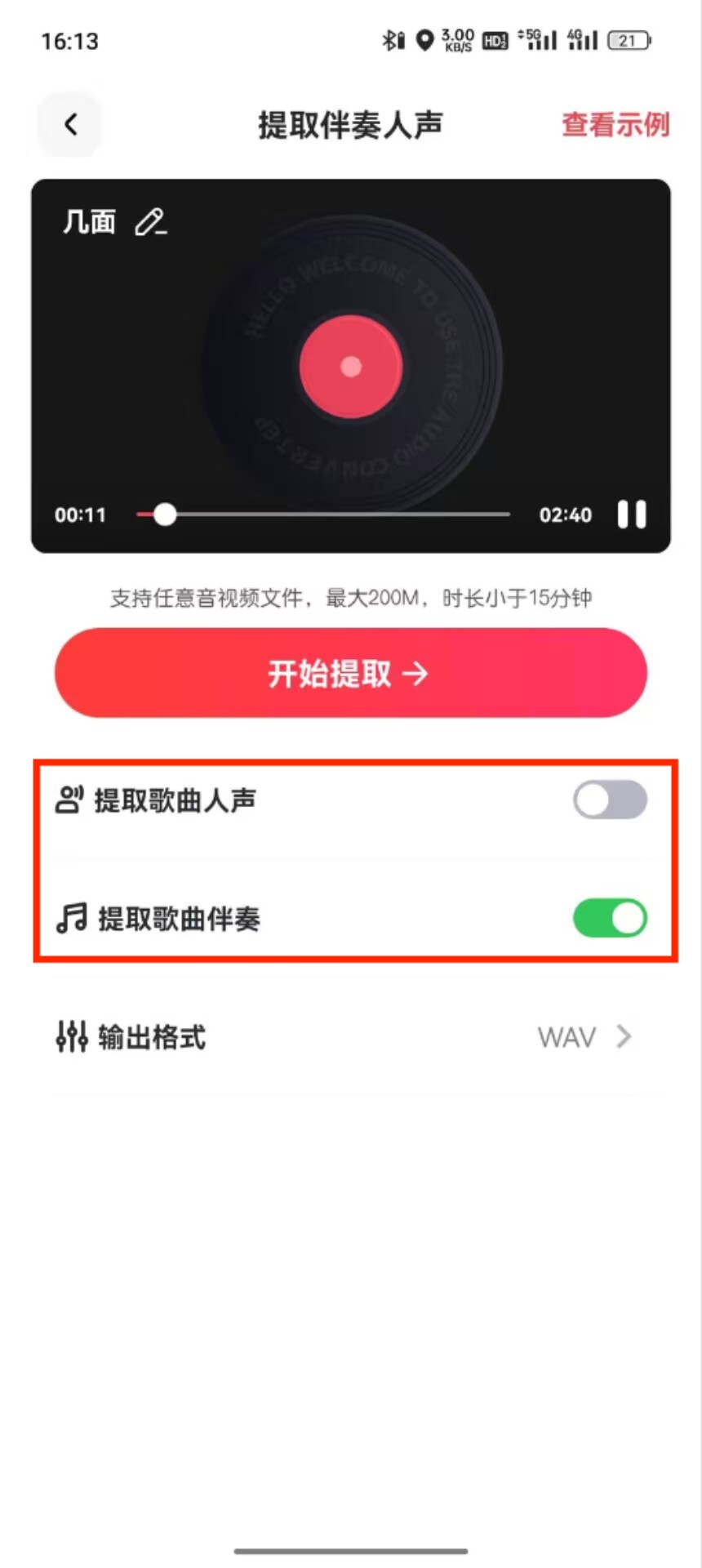The height and width of the screenshot is (1568, 702).
Task: Click the music note icon beside 提取歌曲伴奏
Action: (71, 918)
